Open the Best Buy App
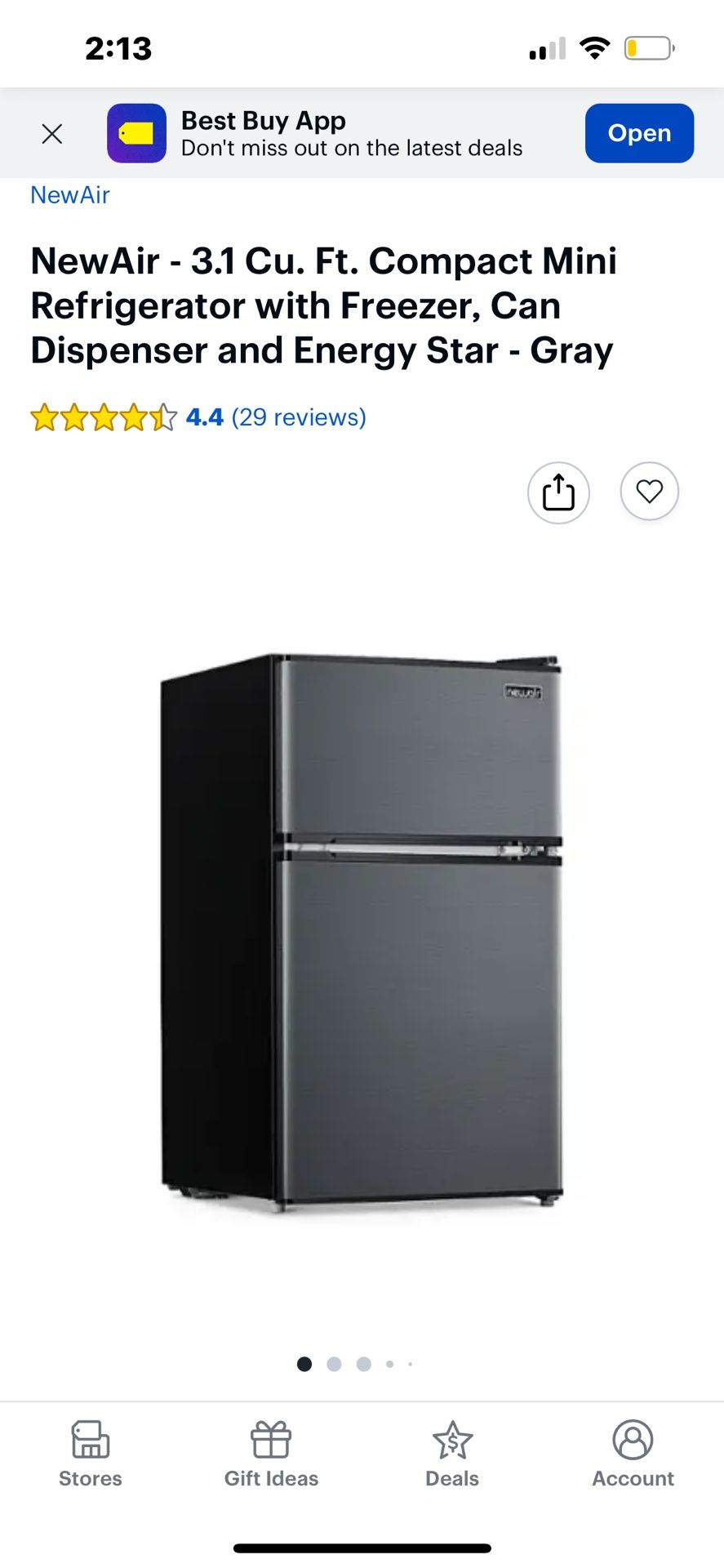The height and width of the screenshot is (1568, 724). pyautogui.click(x=638, y=133)
